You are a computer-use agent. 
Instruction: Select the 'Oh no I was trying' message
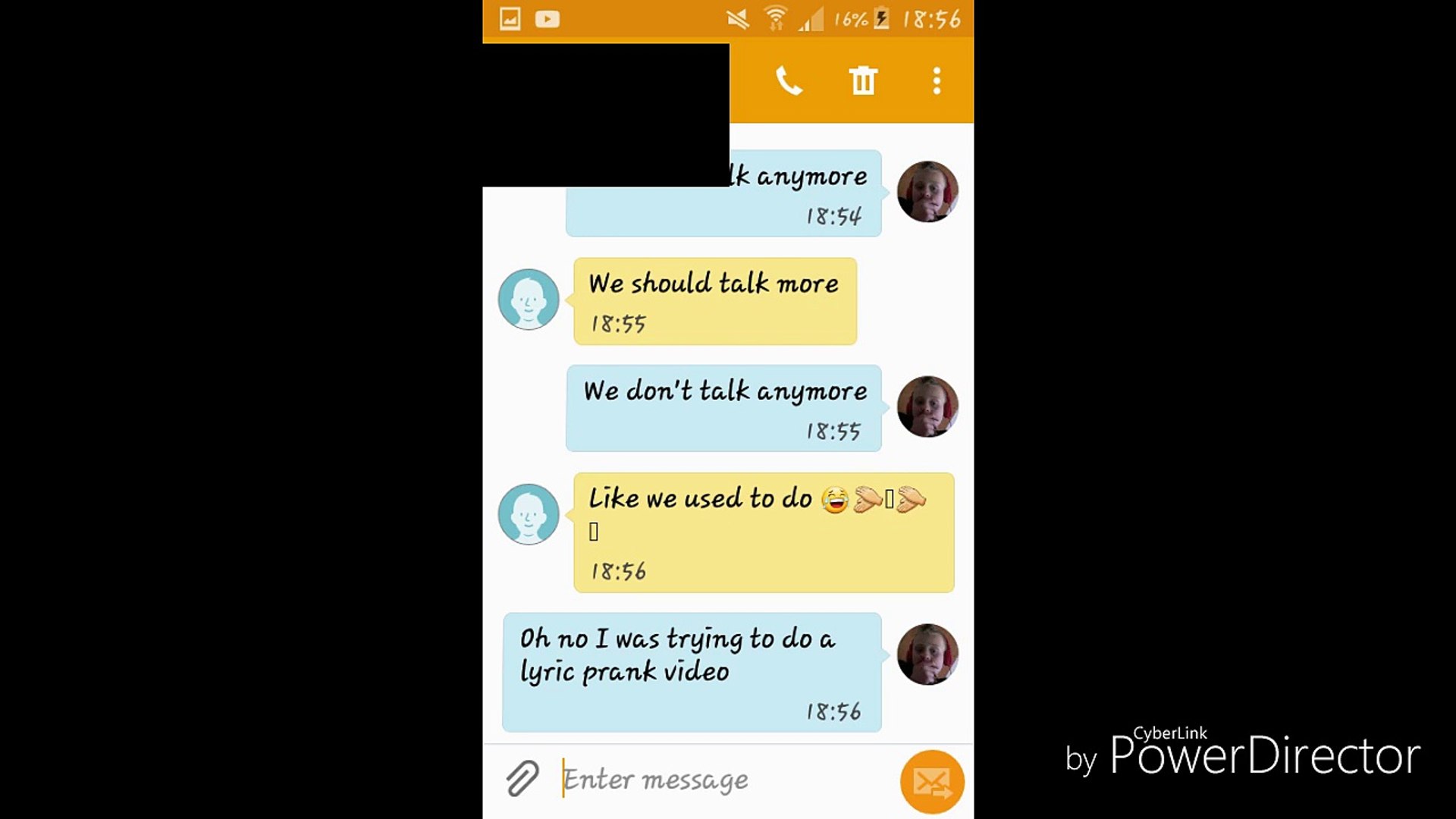click(x=692, y=672)
